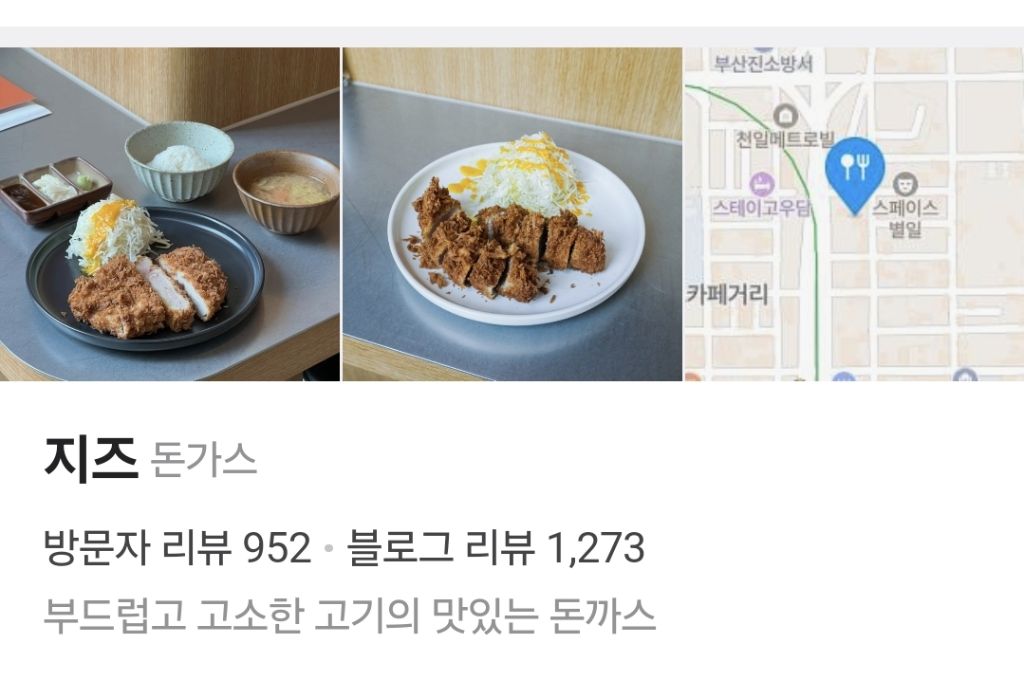View 블로그 리뷰 1,273 blog reviews
The width and height of the screenshot is (1024, 680).
click(x=496, y=547)
